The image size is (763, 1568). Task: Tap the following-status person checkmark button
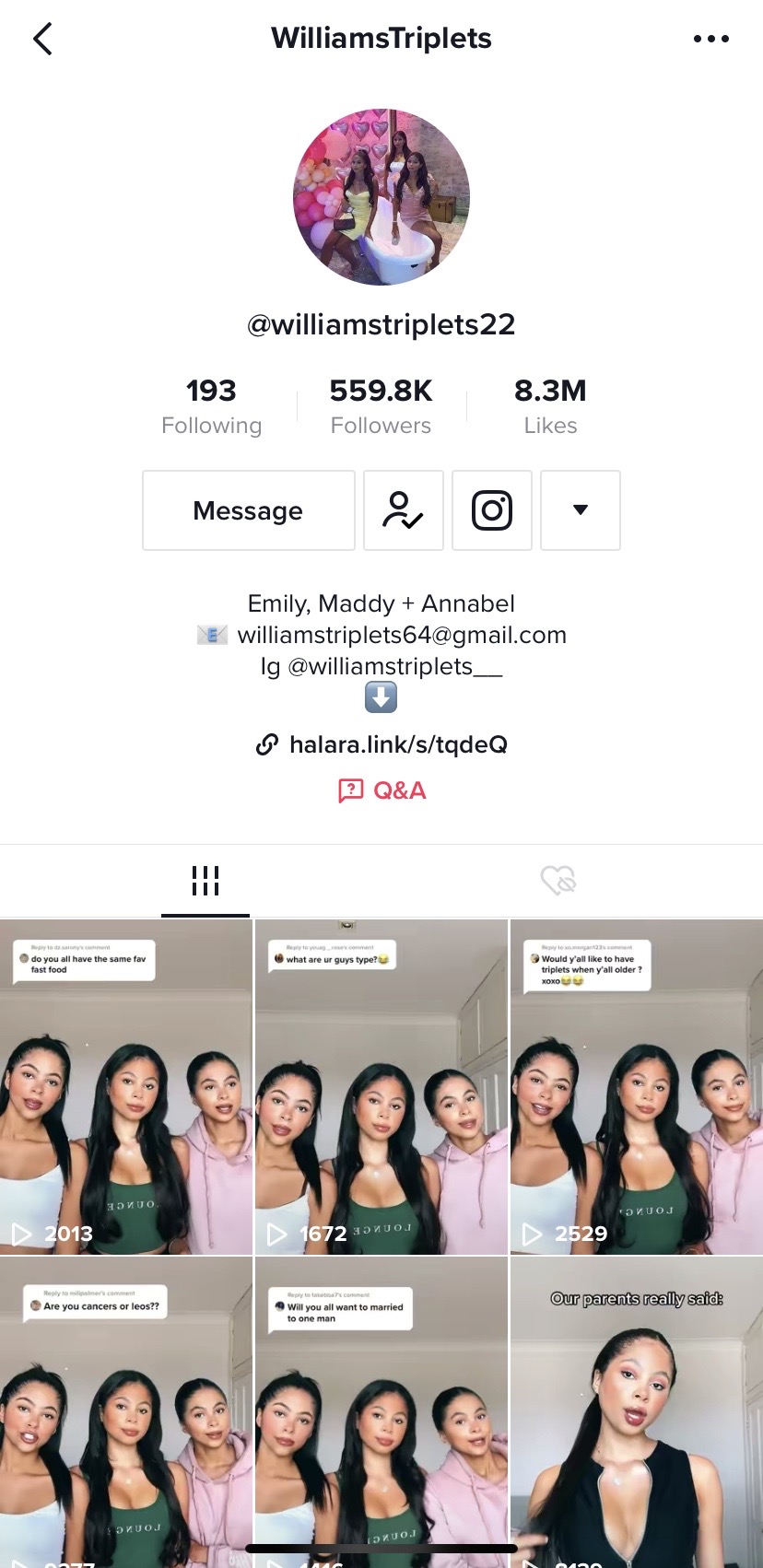(403, 510)
